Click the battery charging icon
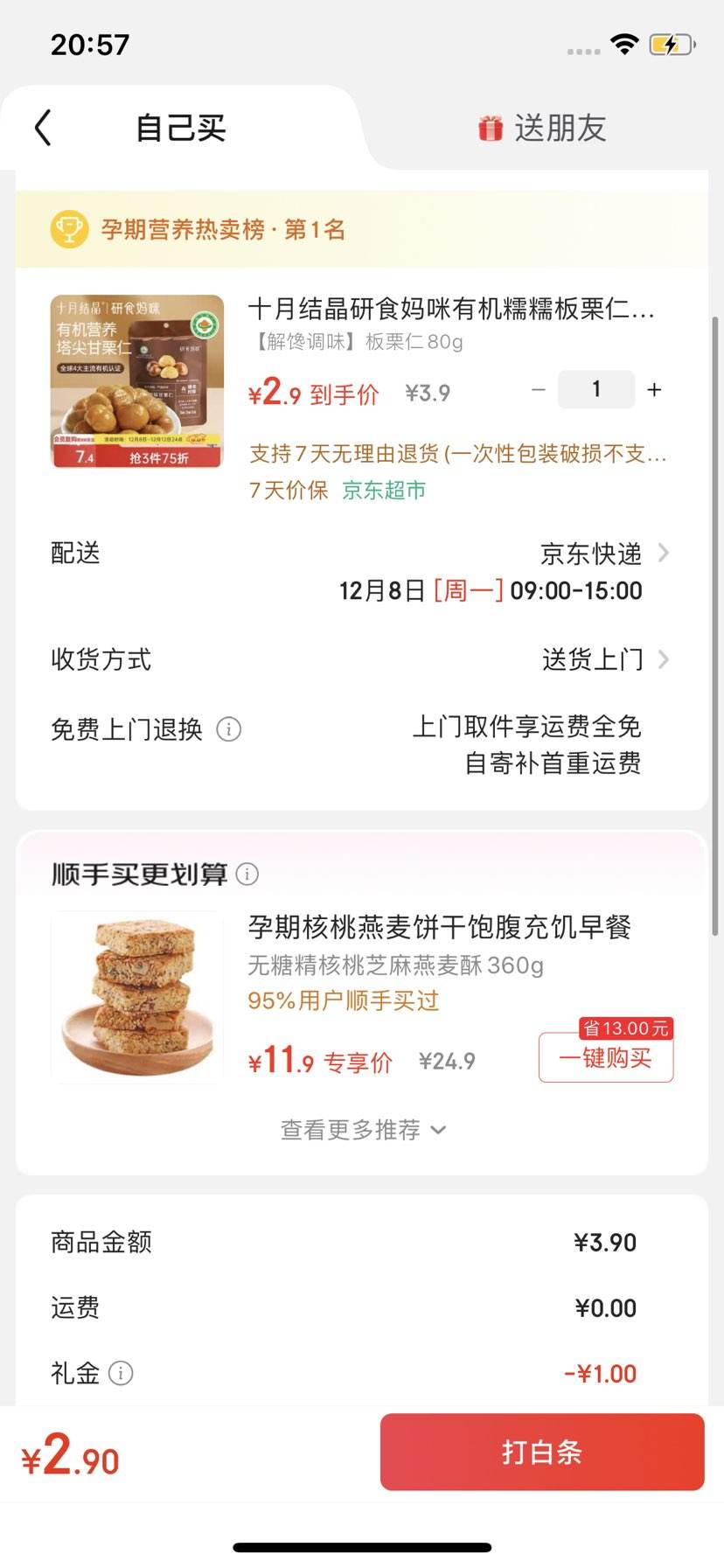Image resolution: width=724 pixels, height=1568 pixels. (x=670, y=42)
